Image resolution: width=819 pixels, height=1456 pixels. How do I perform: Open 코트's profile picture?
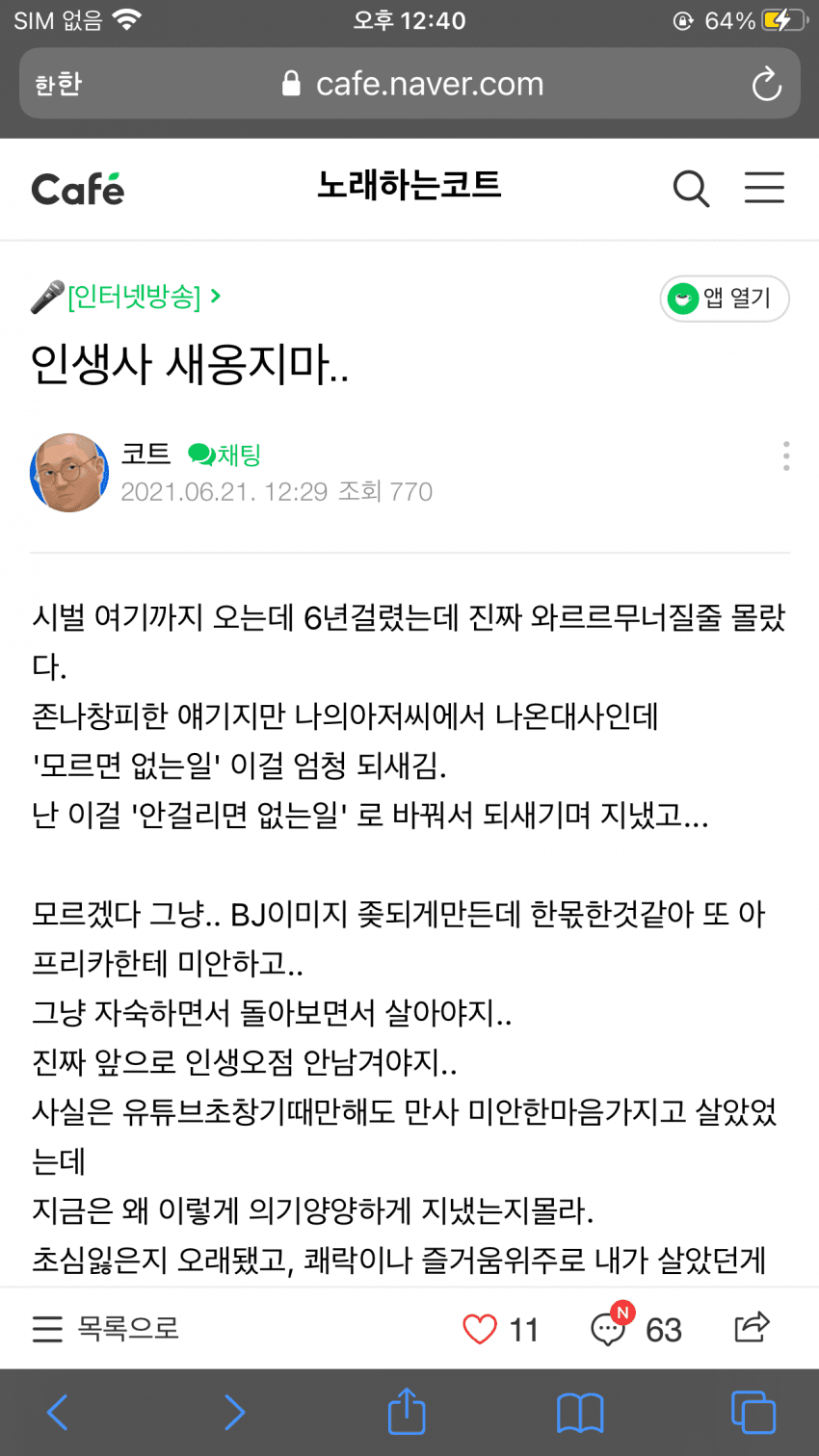click(69, 473)
